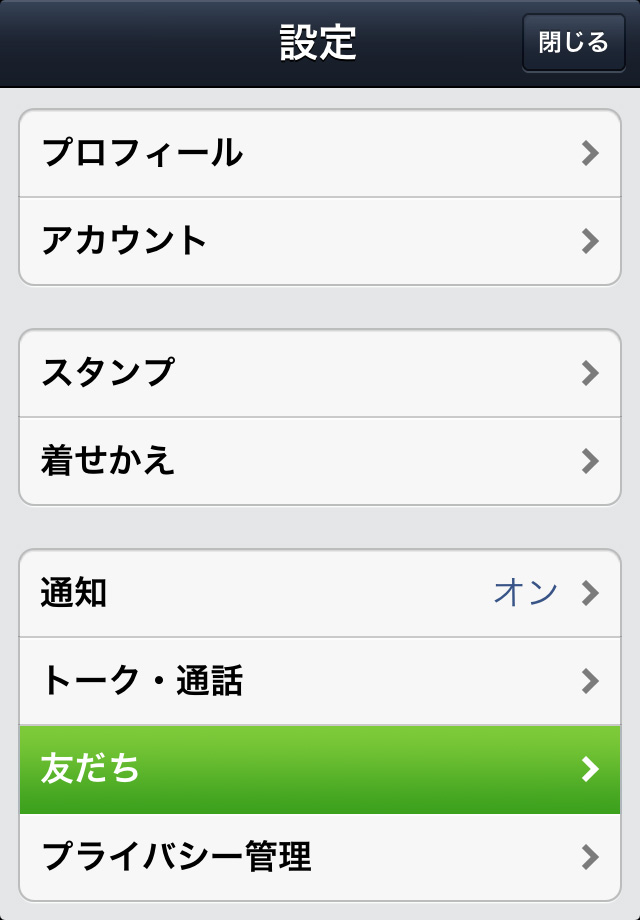The width and height of the screenshot is (640, 920).
Task: Close settings with the 閉じる button
Action: (x=573, y=43)
